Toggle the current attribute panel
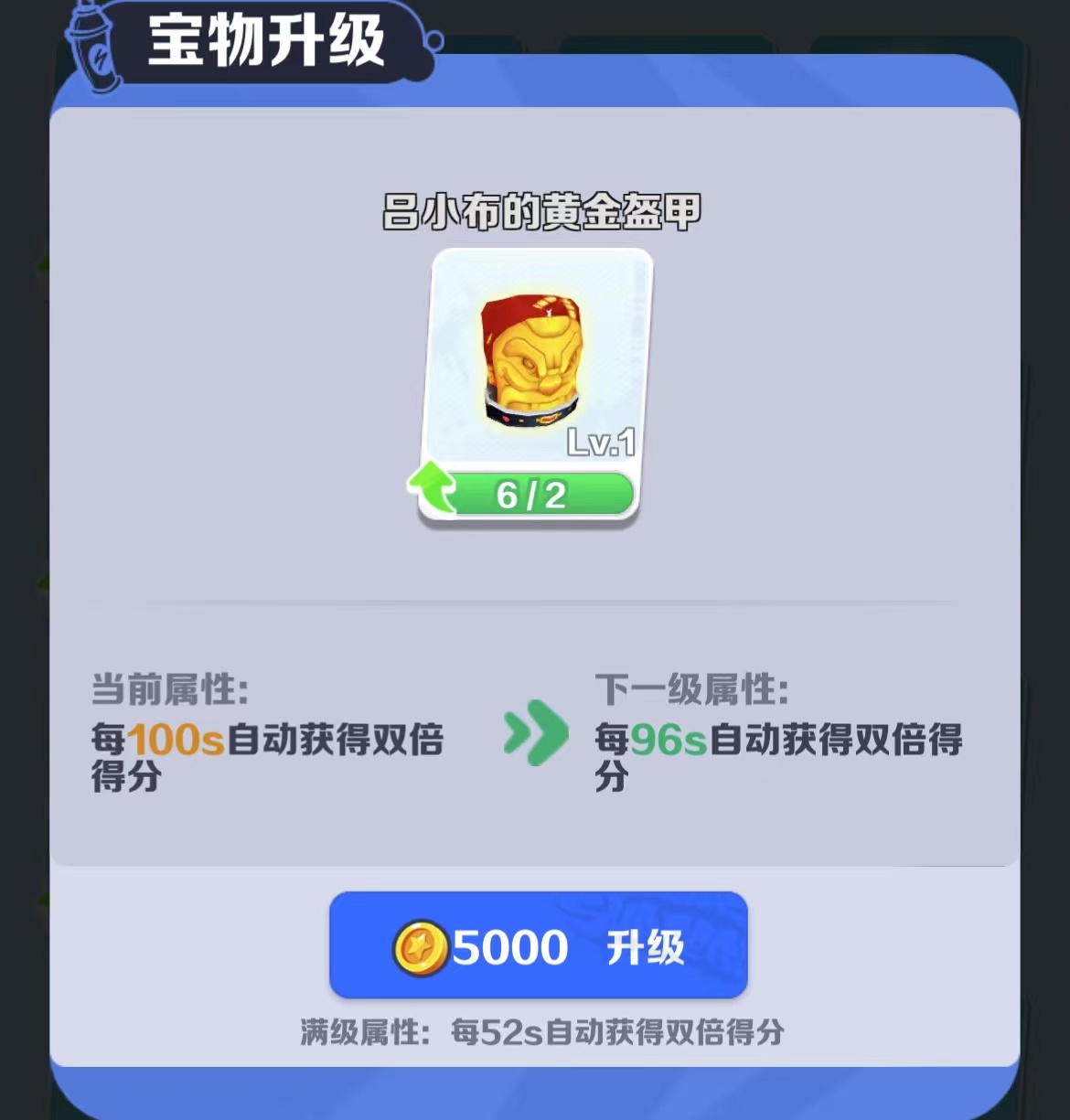This screenshot has width=1070, height=1120. (x=265, y=731)
